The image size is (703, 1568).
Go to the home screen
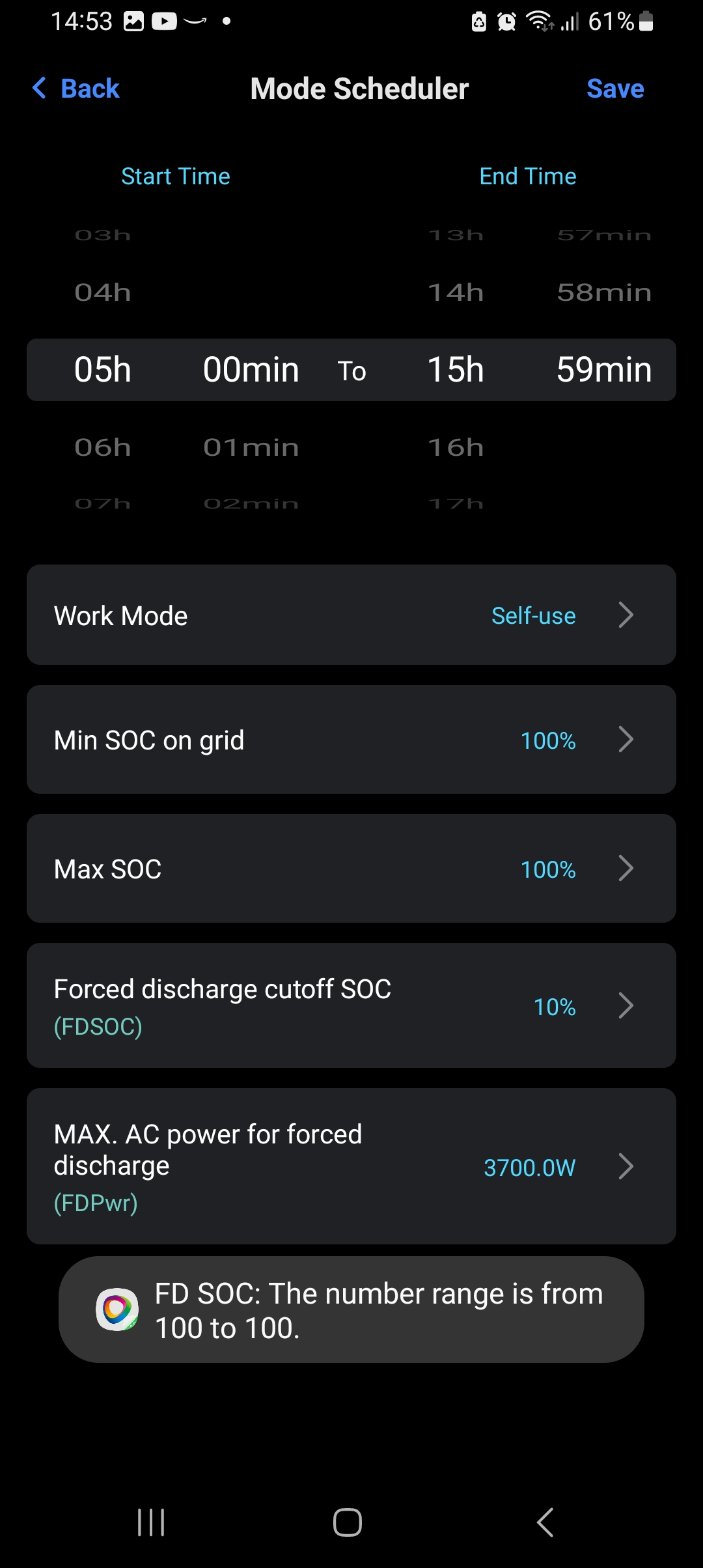(348, 1522)
